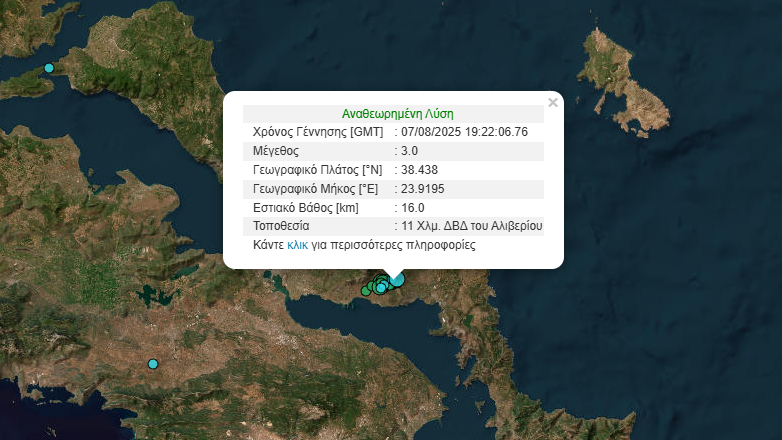Open the κλικ link for more information
Image resolution: width=782 pixels, height=440 pixels.
click(297, 244)
